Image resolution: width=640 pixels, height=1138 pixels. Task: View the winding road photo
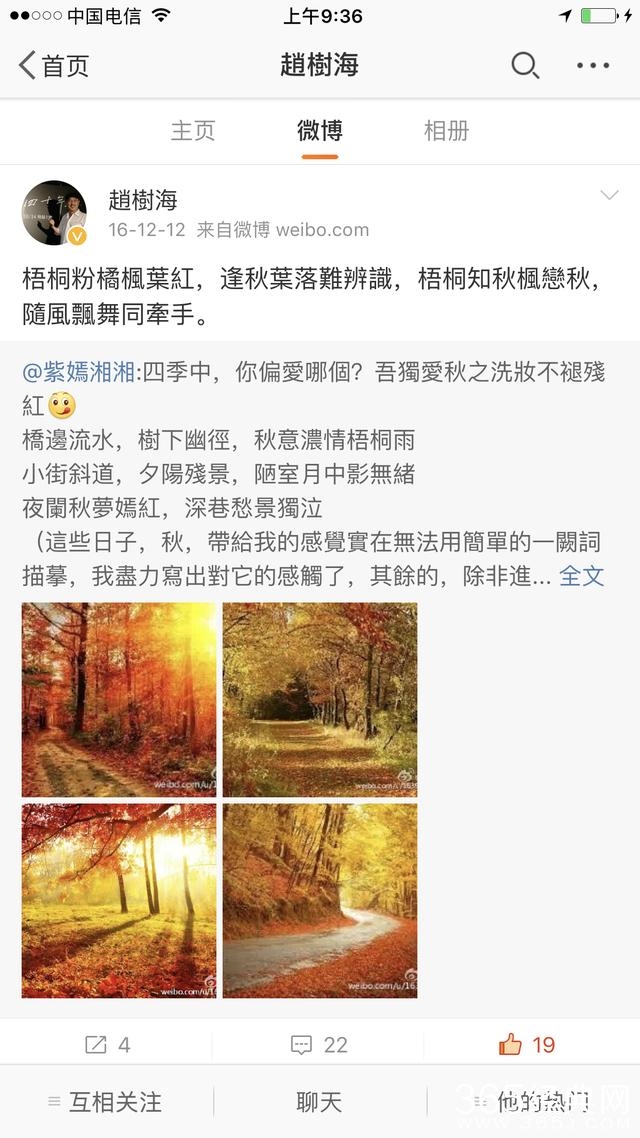[320, 900]
